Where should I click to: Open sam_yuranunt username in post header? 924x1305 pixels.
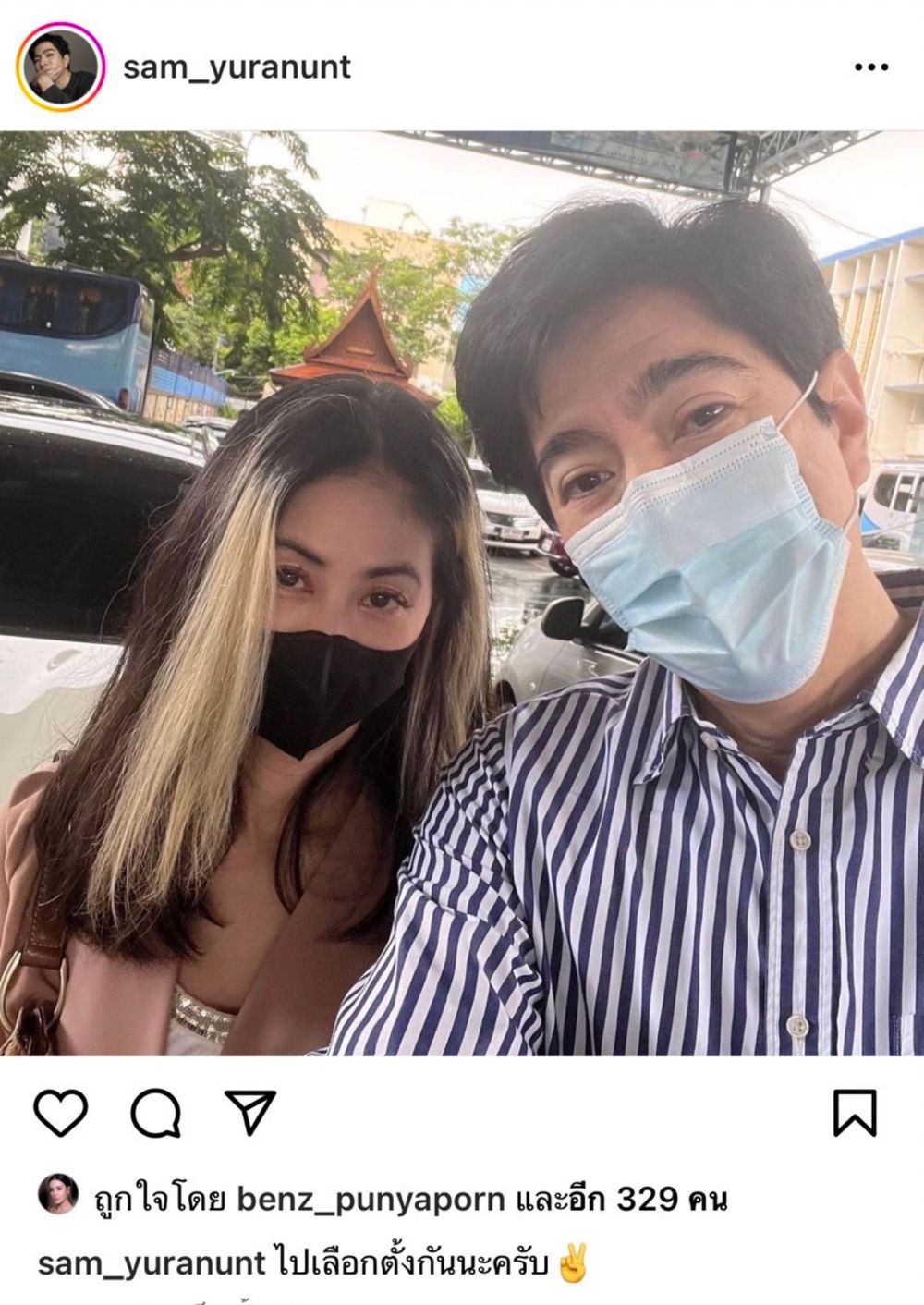[x=237, y=67]
